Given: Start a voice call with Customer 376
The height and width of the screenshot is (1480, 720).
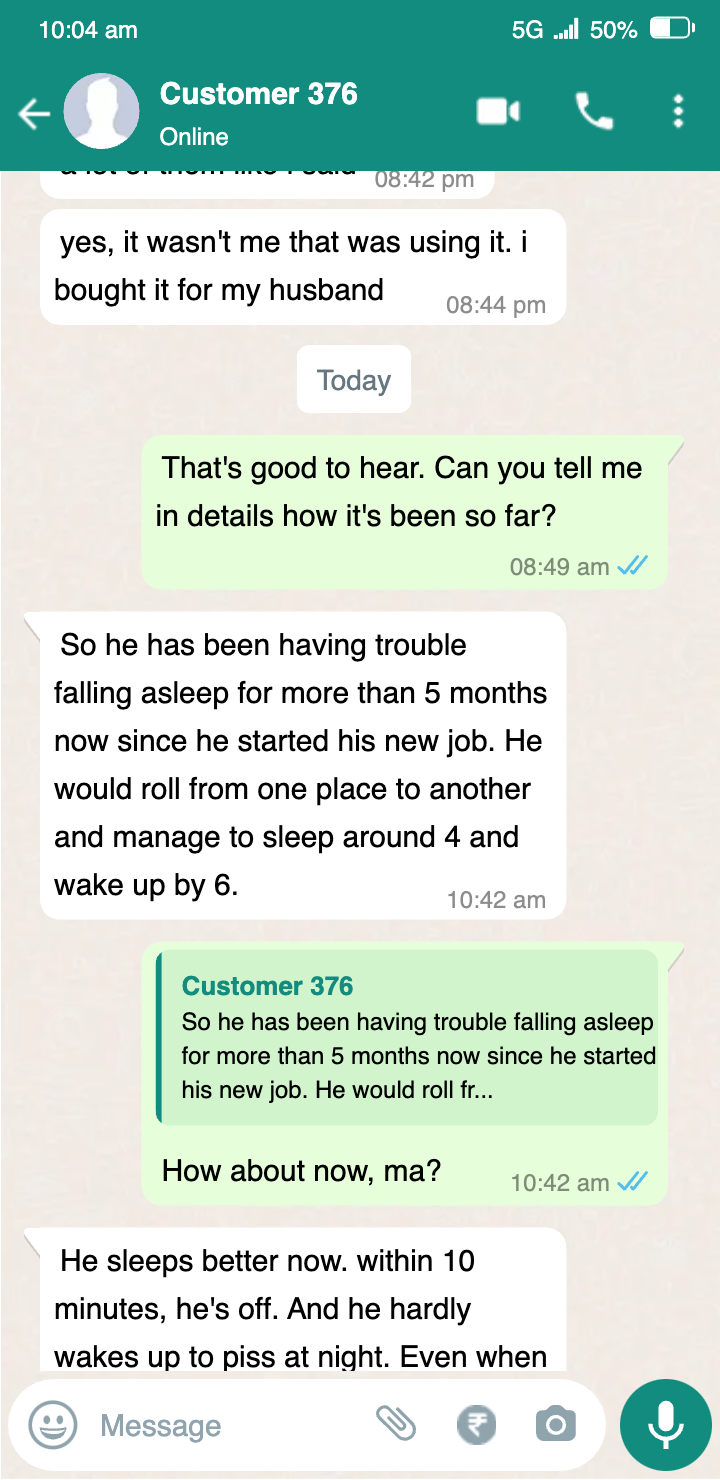Looking at the screenshot, I should 594,112.
